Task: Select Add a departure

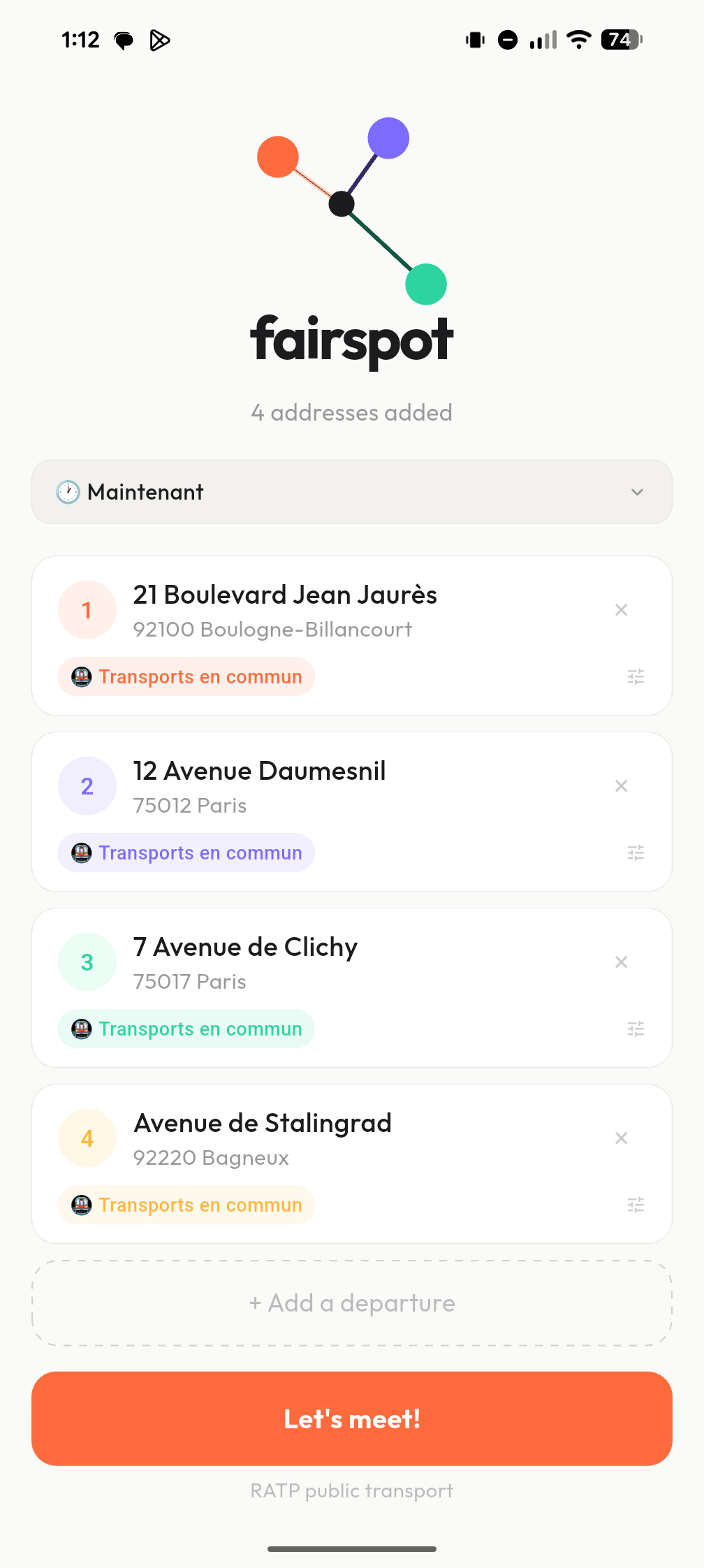Action: tap(351, 1302)
